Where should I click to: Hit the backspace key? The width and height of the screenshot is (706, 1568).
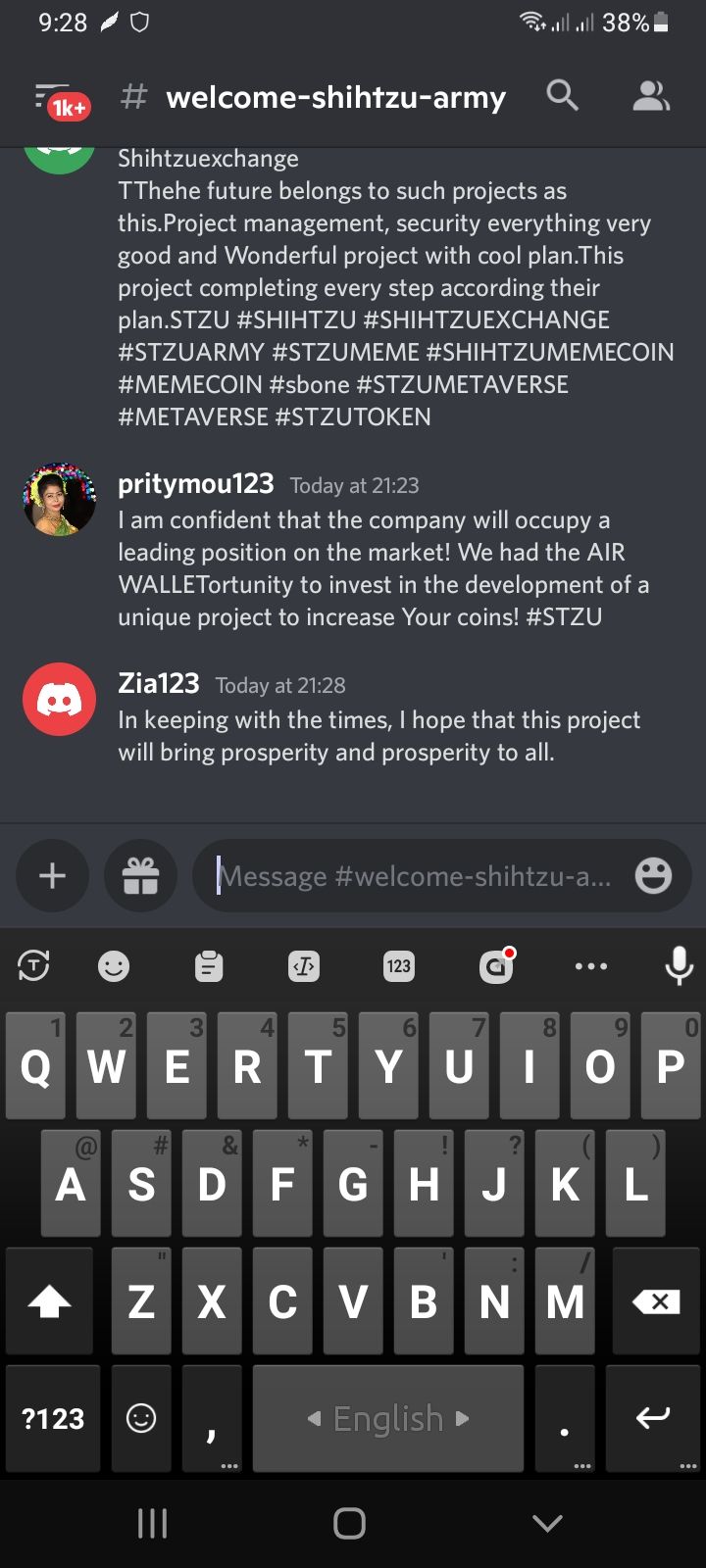tap(656, 1301)
